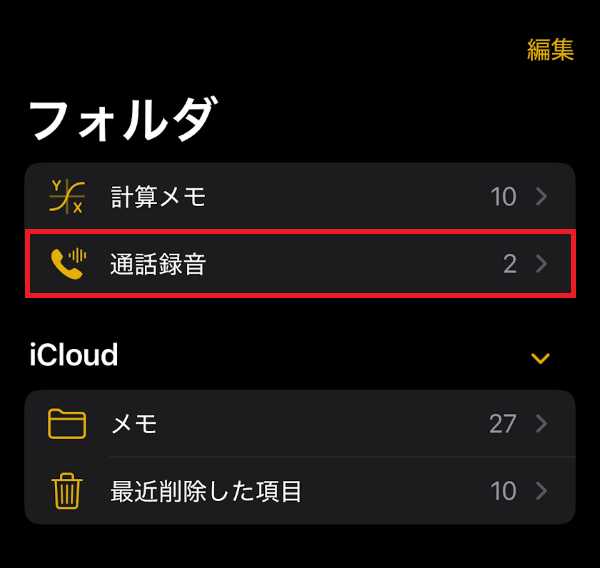The width and height of the screenshot is (600, 568).
Task: Open the メモ folder
Action: pos(300,424)
